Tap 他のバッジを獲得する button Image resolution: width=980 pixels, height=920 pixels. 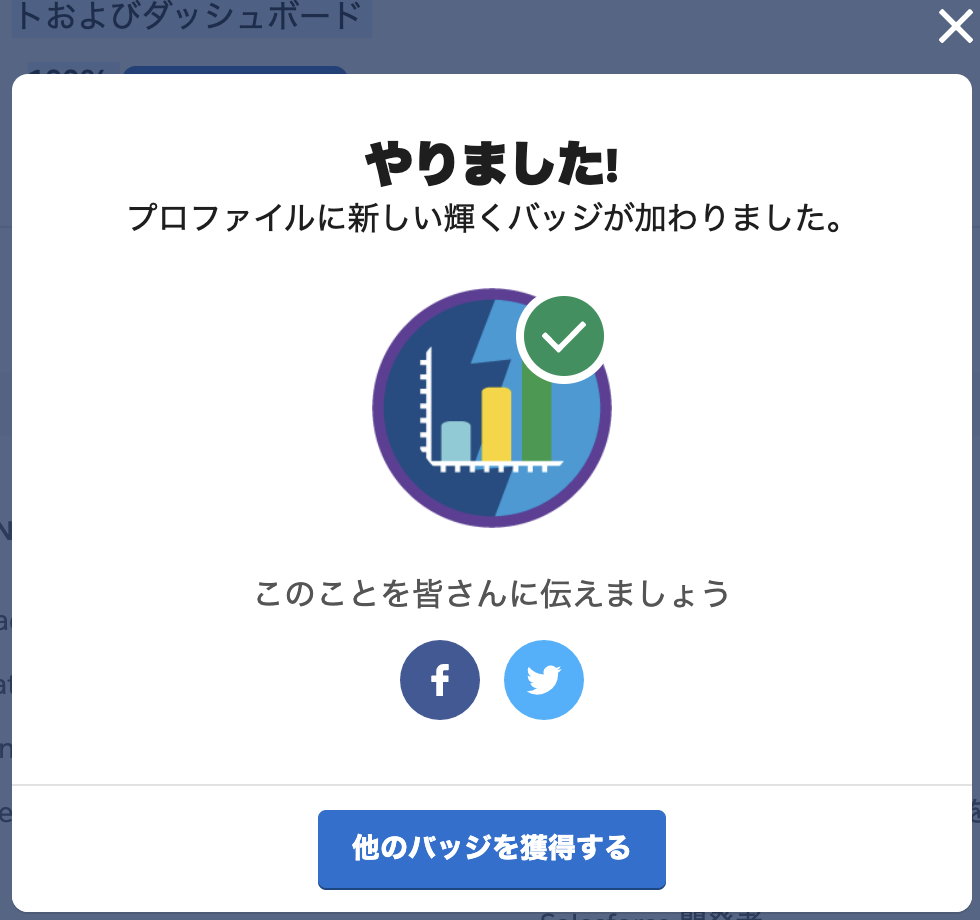pyautogui.click(x=491, y=849)
